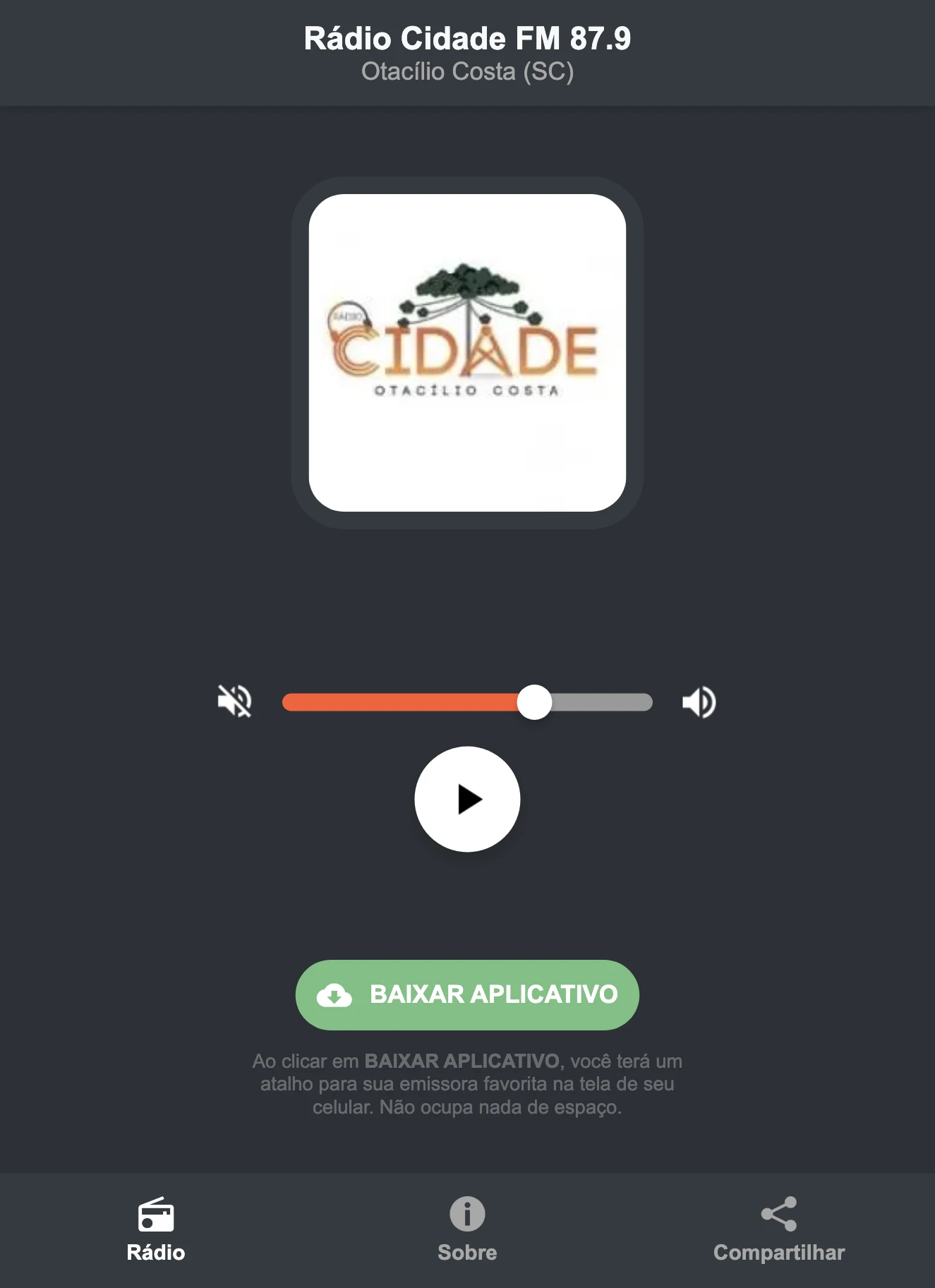Switch to the Sobre tab

467,1232
